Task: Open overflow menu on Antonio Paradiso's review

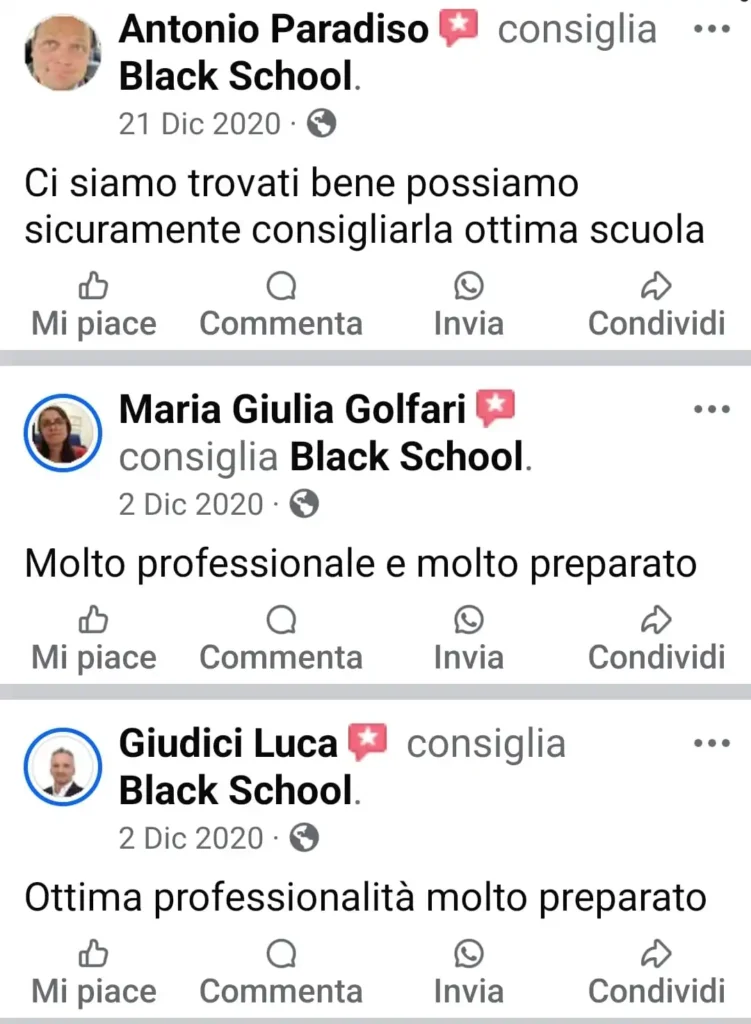Action: point(711,29)
